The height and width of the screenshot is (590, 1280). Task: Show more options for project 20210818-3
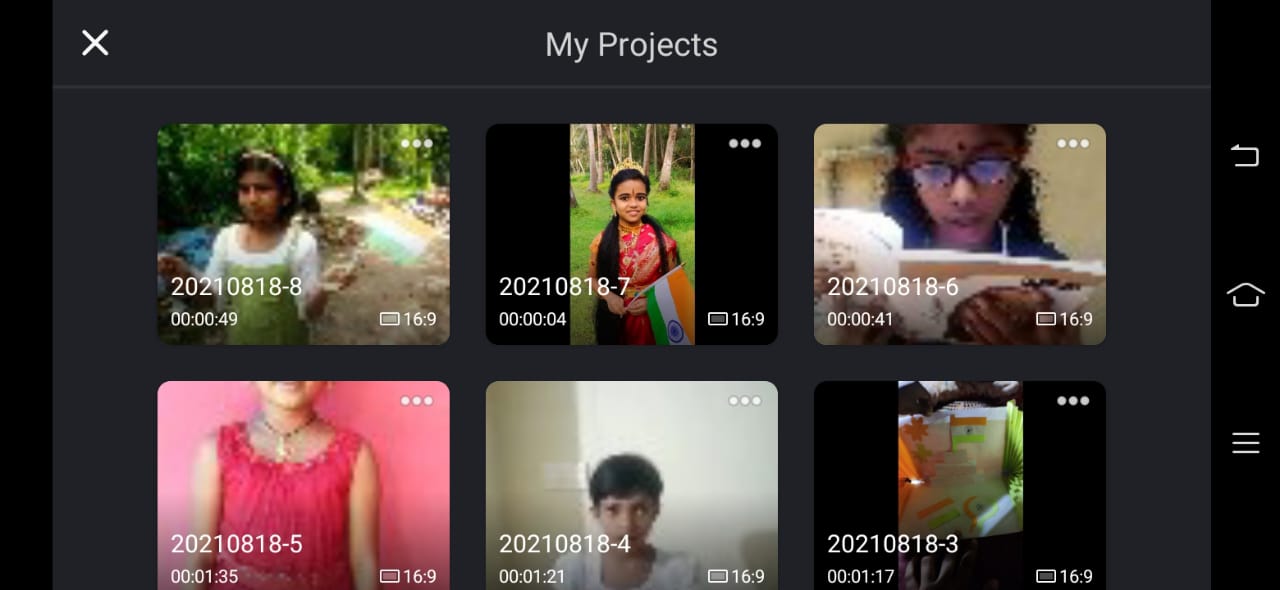point(1073,401)
